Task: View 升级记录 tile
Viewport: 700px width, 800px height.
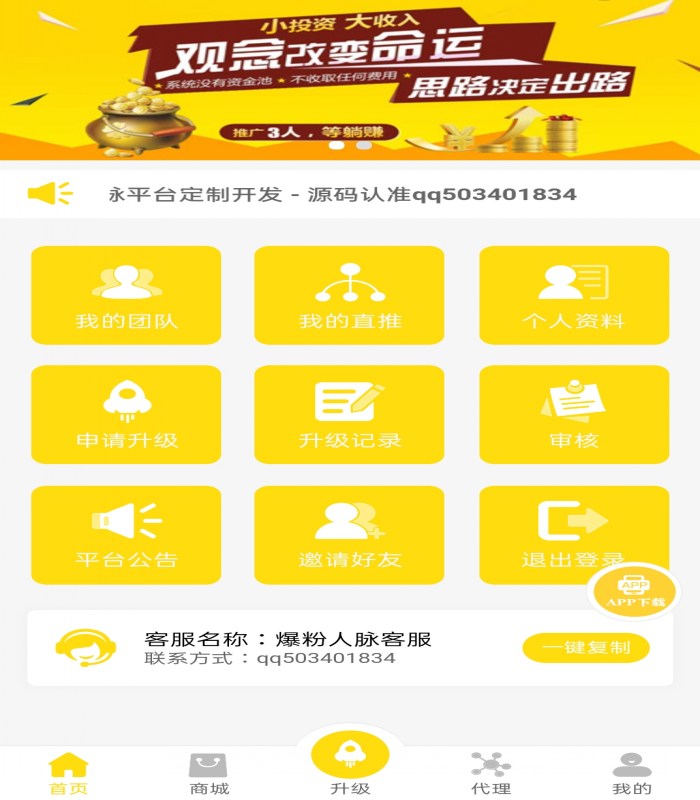Action: (349, 414)
